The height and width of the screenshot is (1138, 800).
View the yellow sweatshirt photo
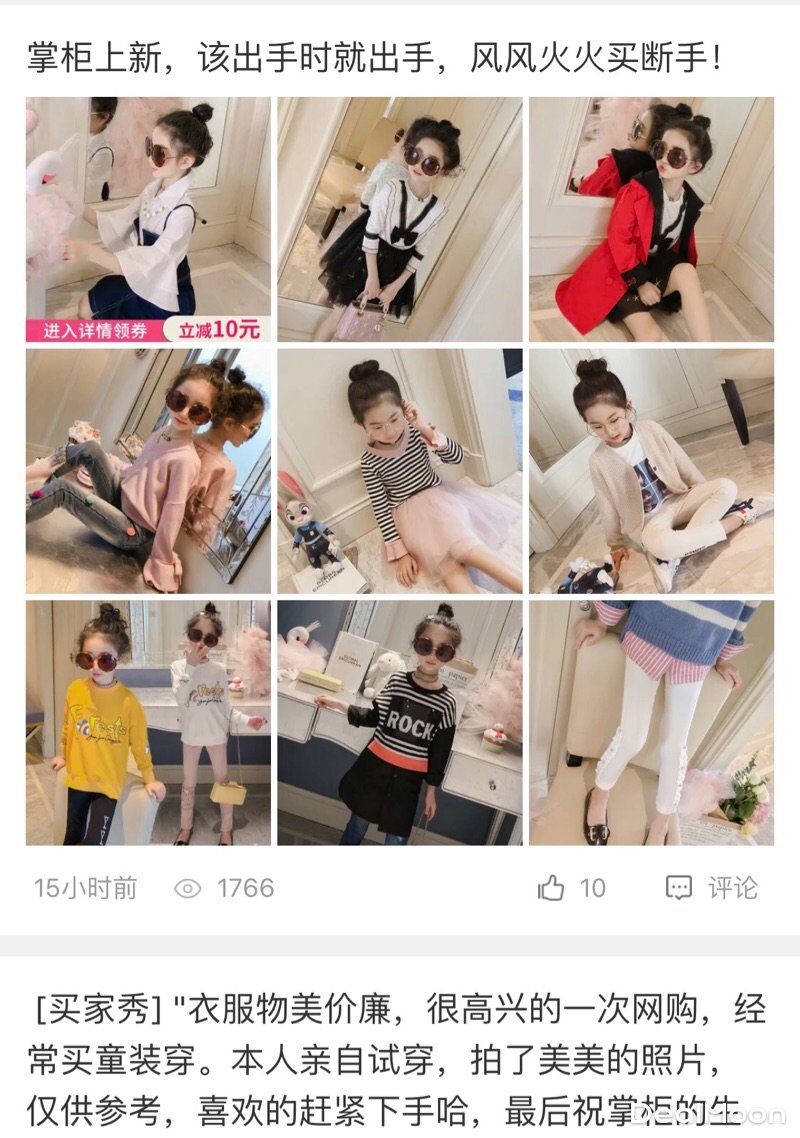click(x=148, y=722)
